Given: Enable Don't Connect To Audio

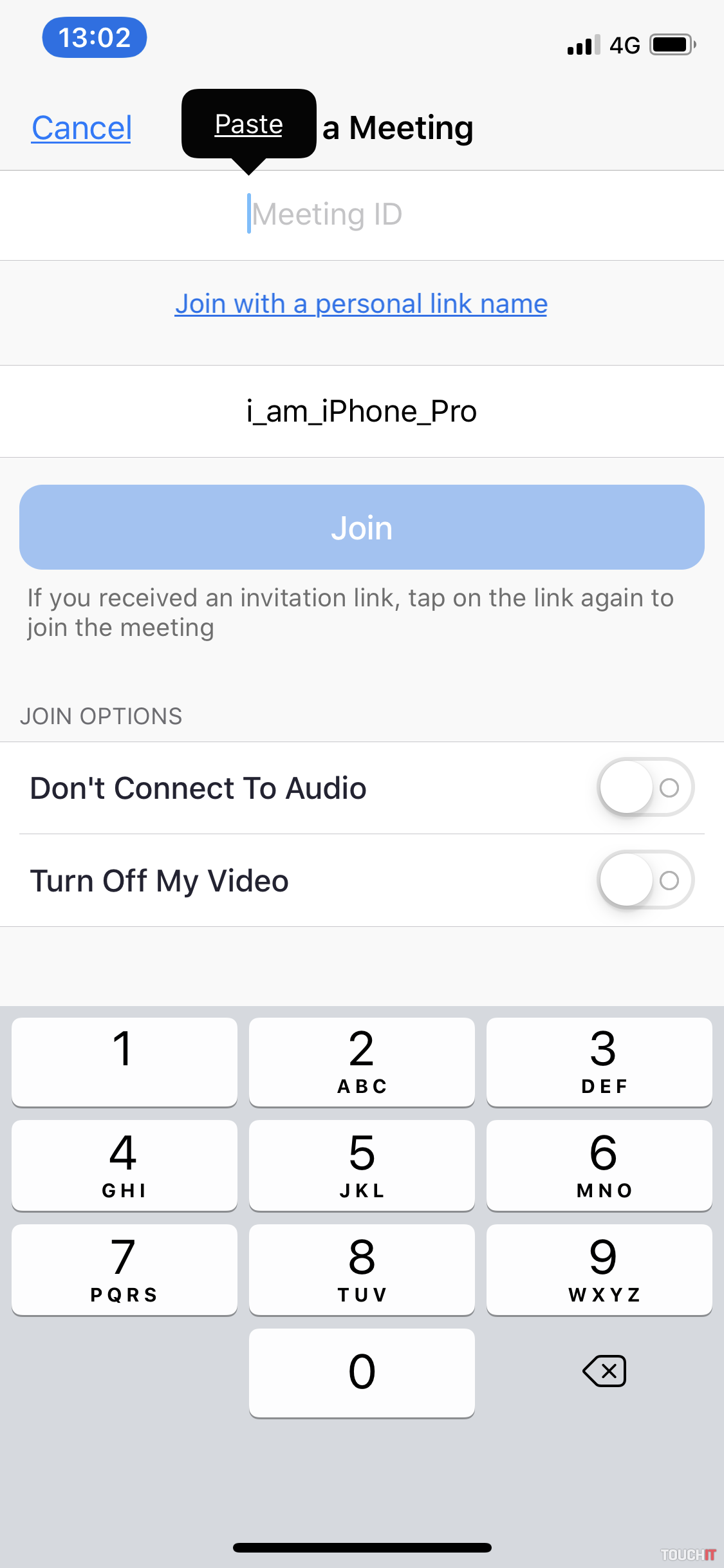Looking at the screenshot, I should (645, 787).
